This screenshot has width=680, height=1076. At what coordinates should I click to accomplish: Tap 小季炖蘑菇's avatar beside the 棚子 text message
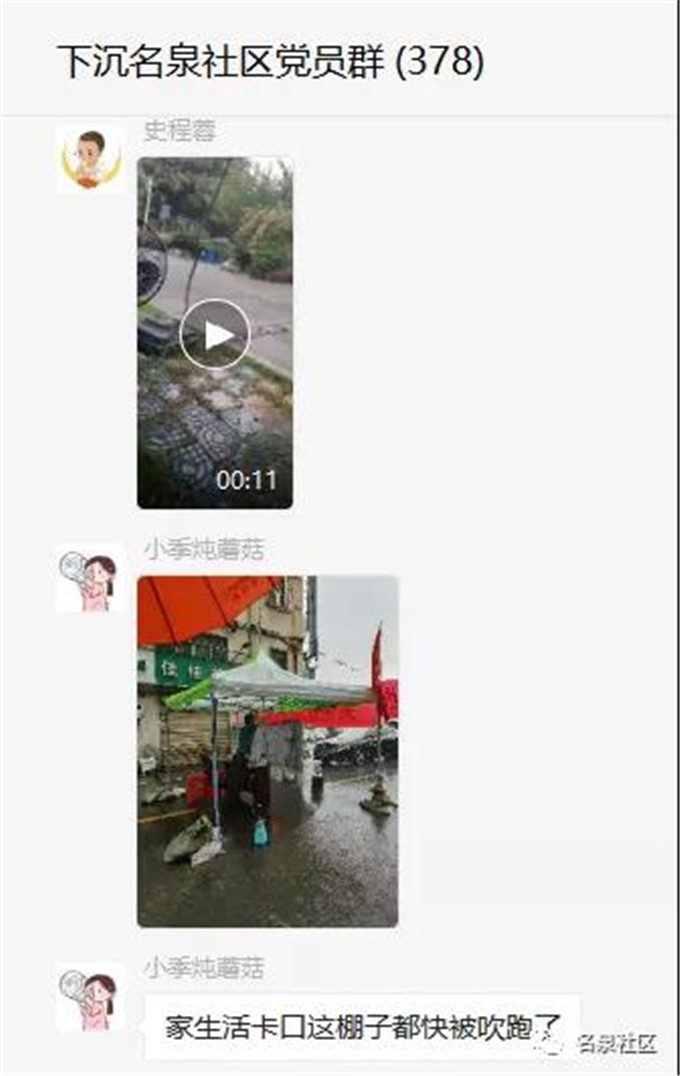pyautogui.click(x=91, y=997)
